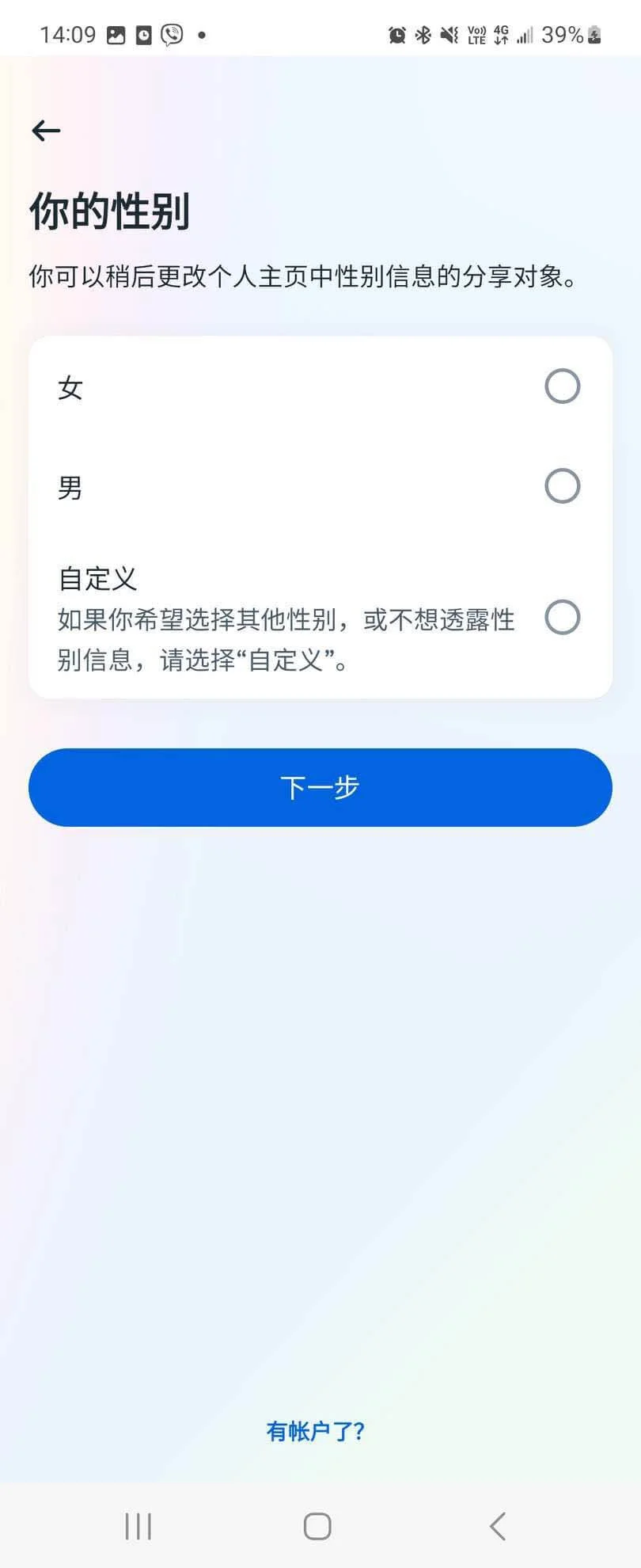Click the 4G network indicator
This screenshot has width=641, height=1568.
point(501,36)
